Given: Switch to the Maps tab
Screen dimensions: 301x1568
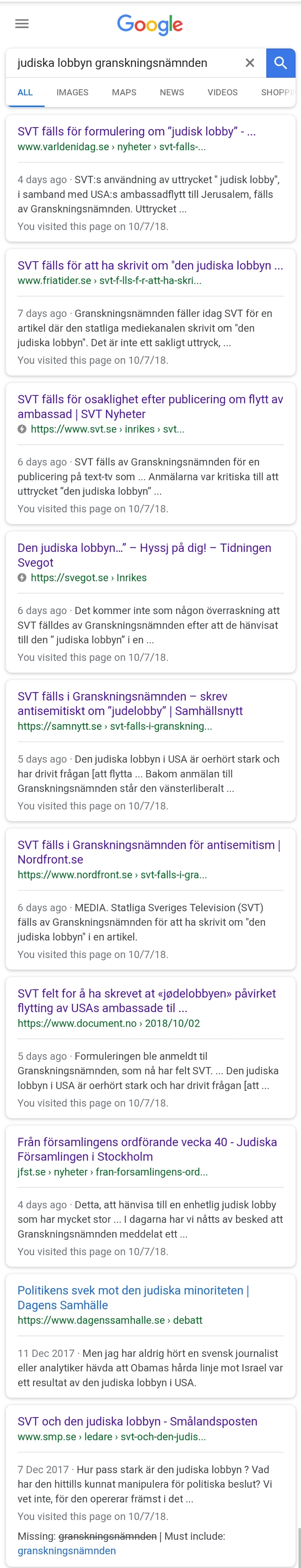Looking at the screenshot, I should pyautogui.click(x=124, y=93).
